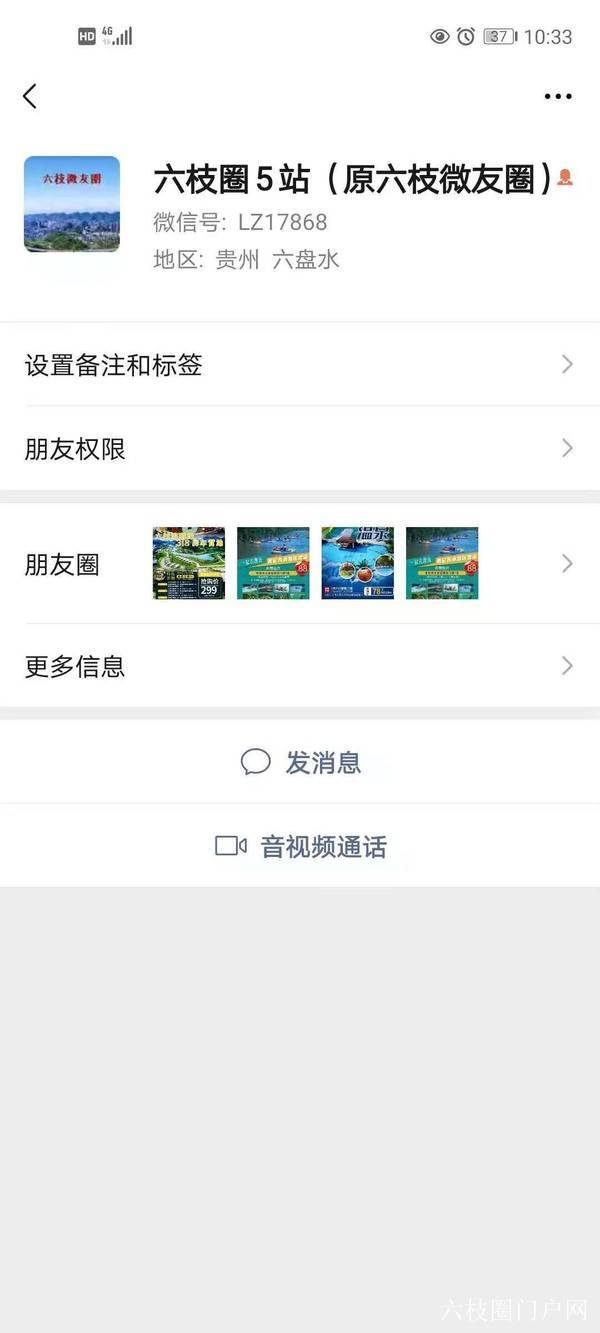Open the 朋友圈 moments row

(x=300, y=564)
